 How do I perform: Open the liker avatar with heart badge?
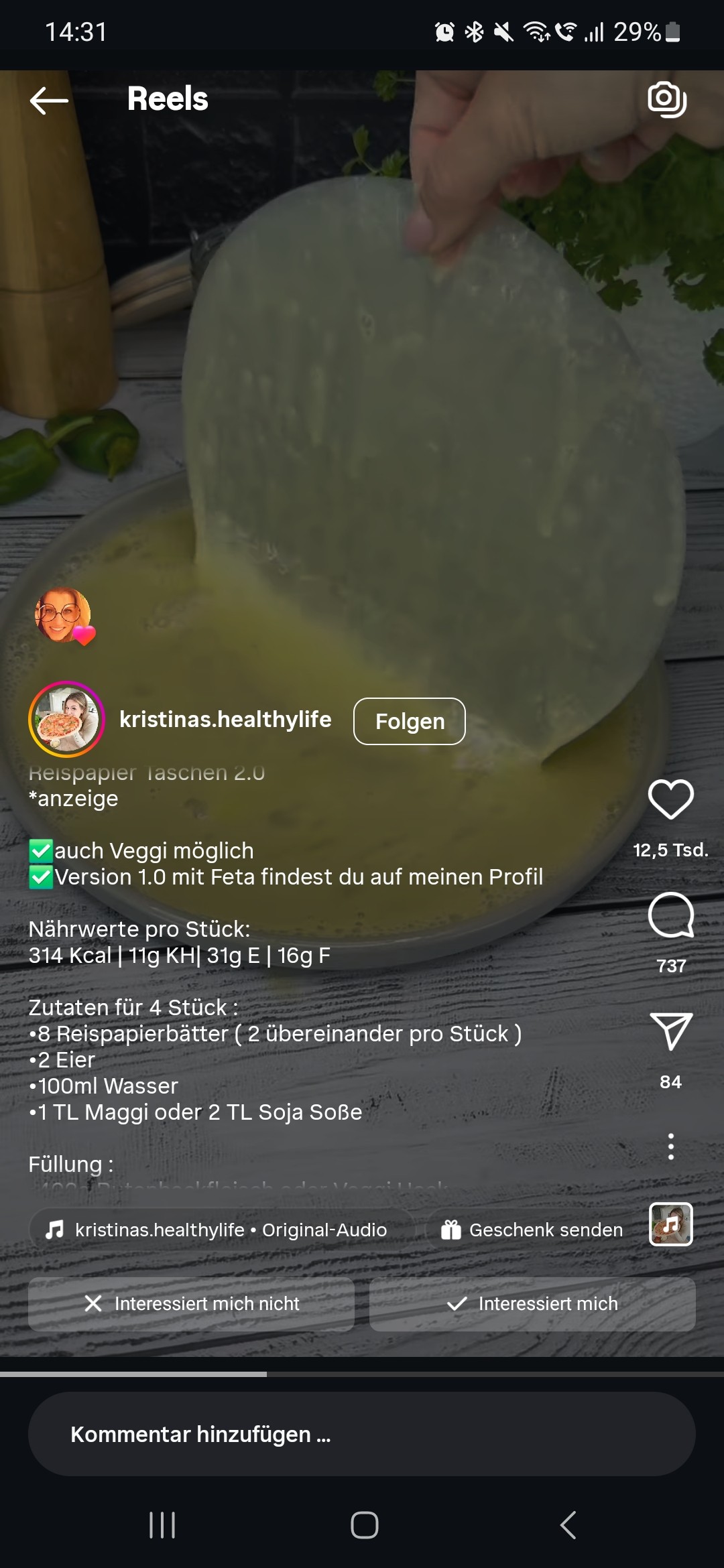(64, 615)
